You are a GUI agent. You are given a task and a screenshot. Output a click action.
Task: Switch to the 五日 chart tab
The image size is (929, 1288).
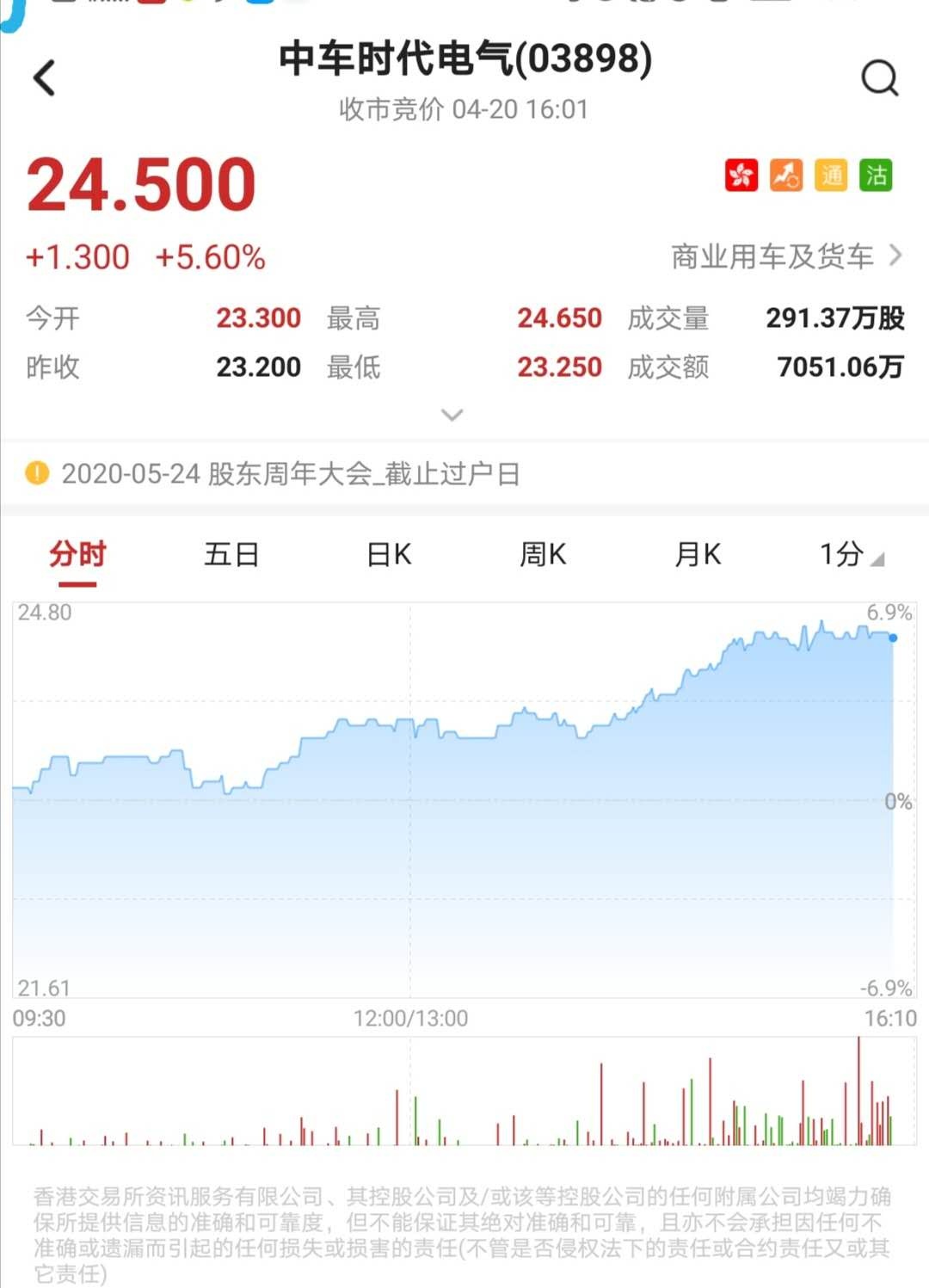click(231, 555)
